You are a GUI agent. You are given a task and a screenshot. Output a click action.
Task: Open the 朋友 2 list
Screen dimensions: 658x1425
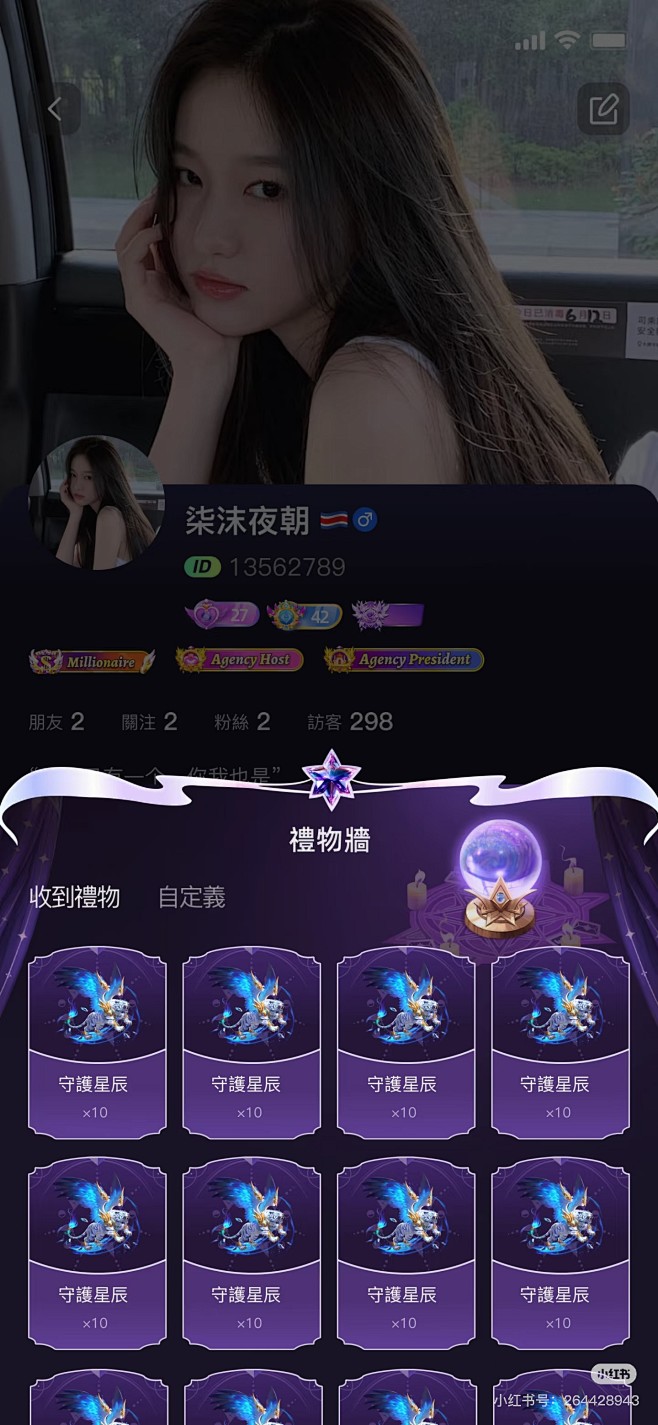[56, 722]
